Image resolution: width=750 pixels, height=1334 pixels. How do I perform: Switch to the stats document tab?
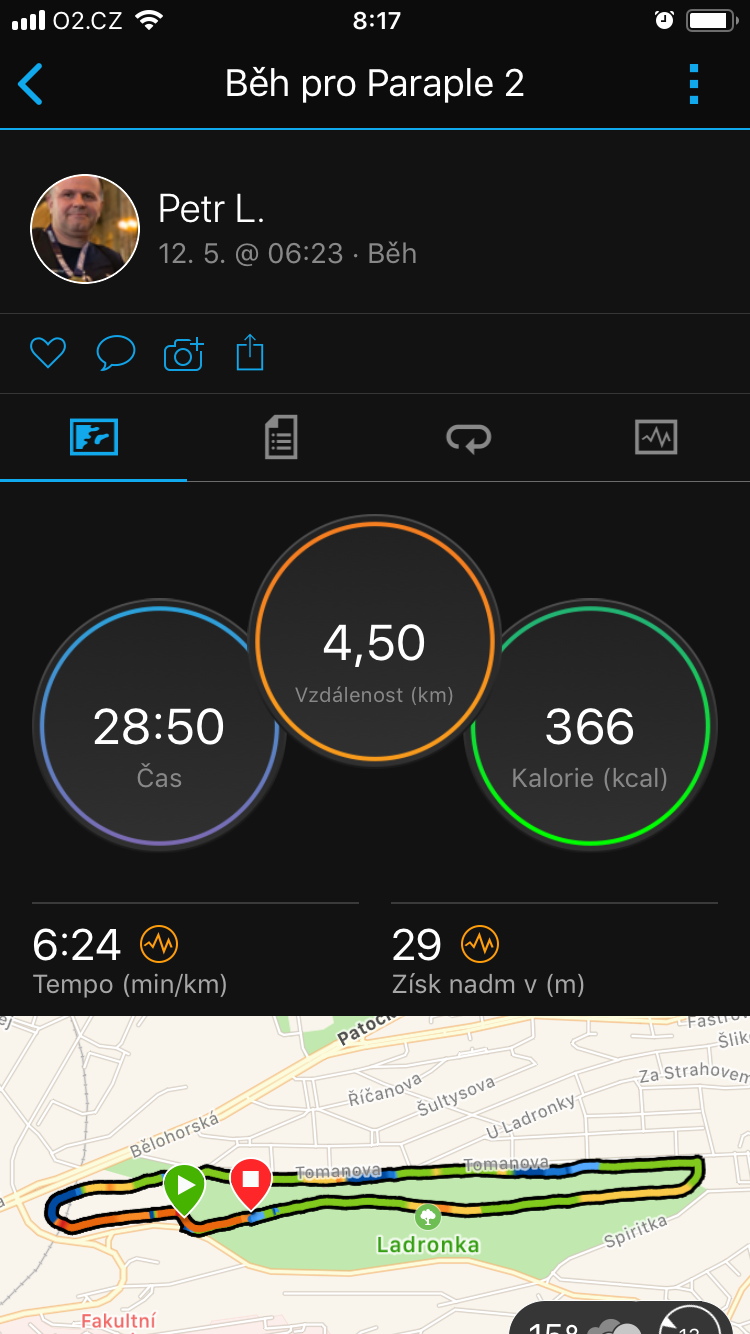tap(281, 438)
